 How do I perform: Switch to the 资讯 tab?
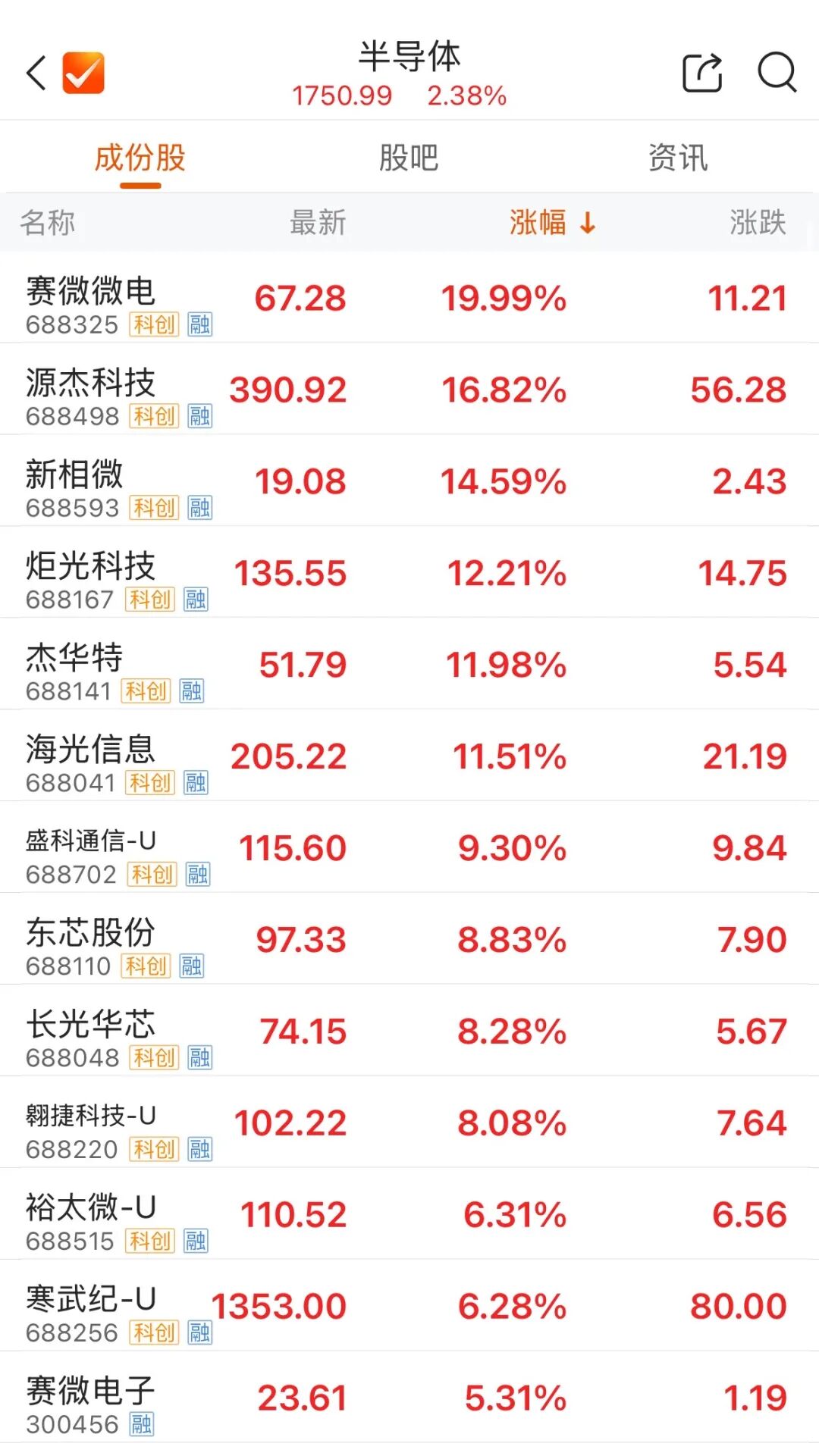[x=678, y=158]
